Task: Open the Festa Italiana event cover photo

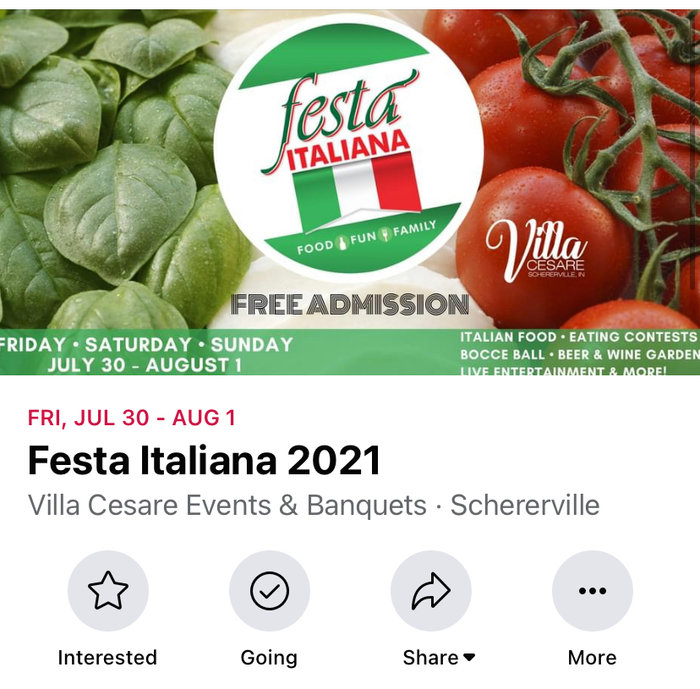Action: (x=350, y=190)
